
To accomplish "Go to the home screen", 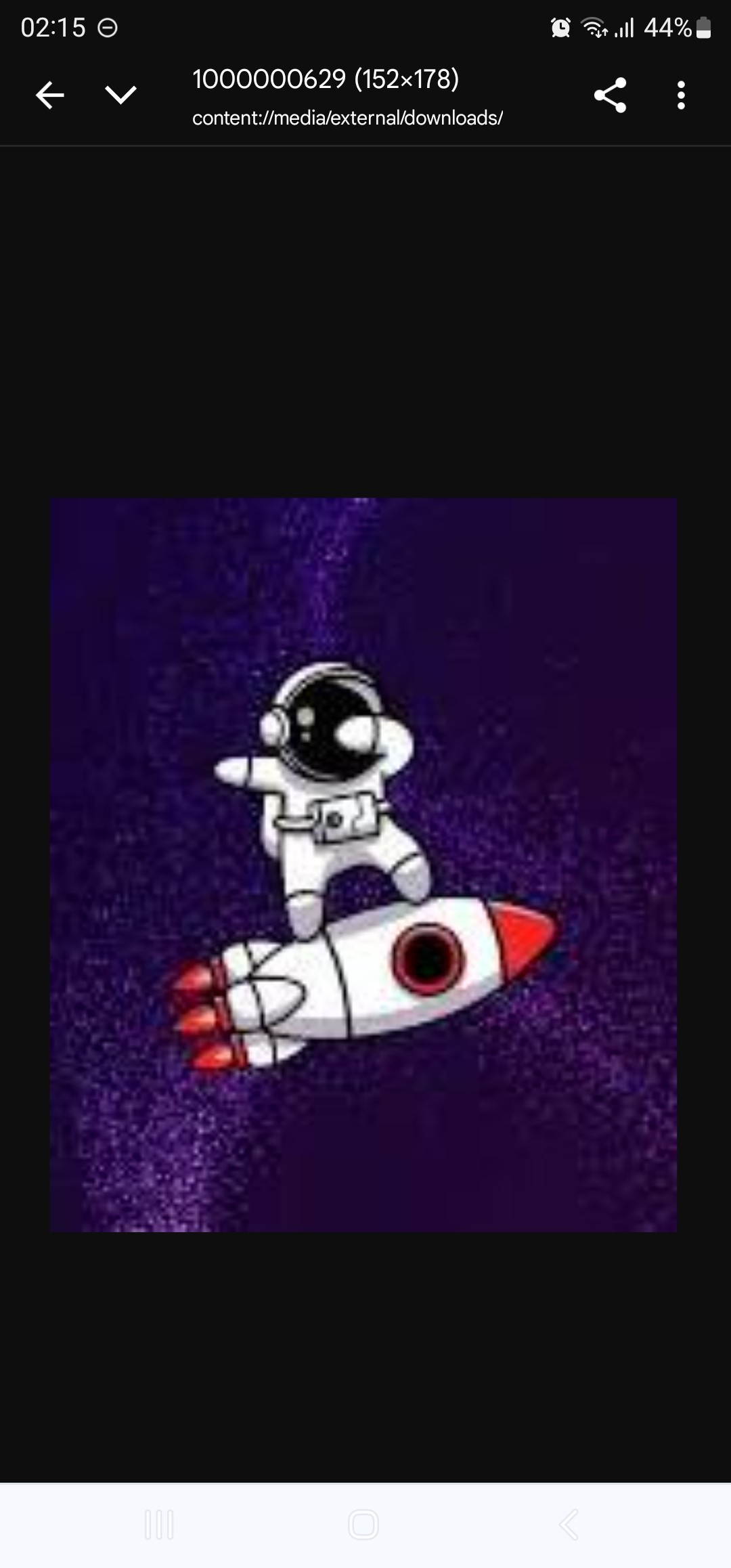I will pyautogui.click(x=363, y=1525).
